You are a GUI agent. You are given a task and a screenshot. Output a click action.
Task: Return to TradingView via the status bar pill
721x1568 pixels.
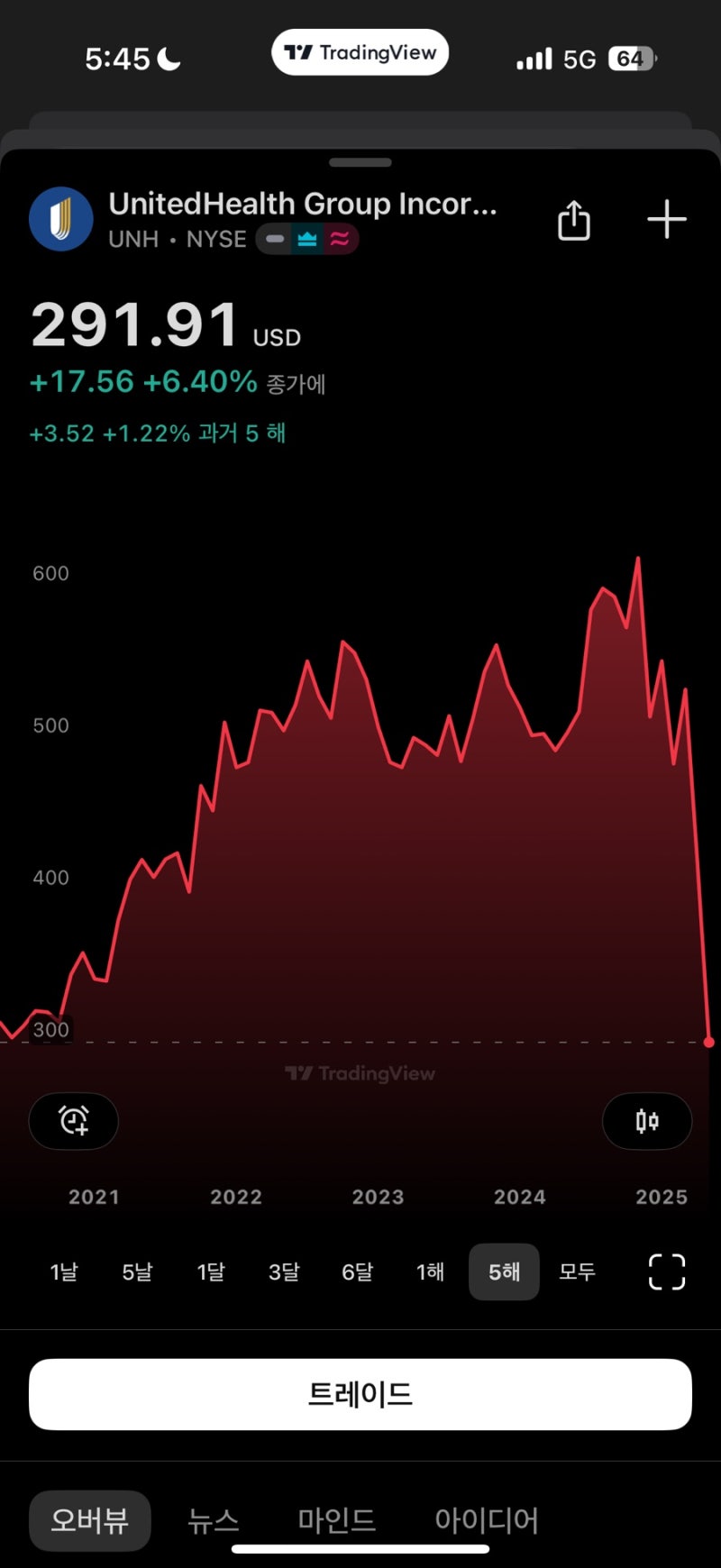(360, 52)
